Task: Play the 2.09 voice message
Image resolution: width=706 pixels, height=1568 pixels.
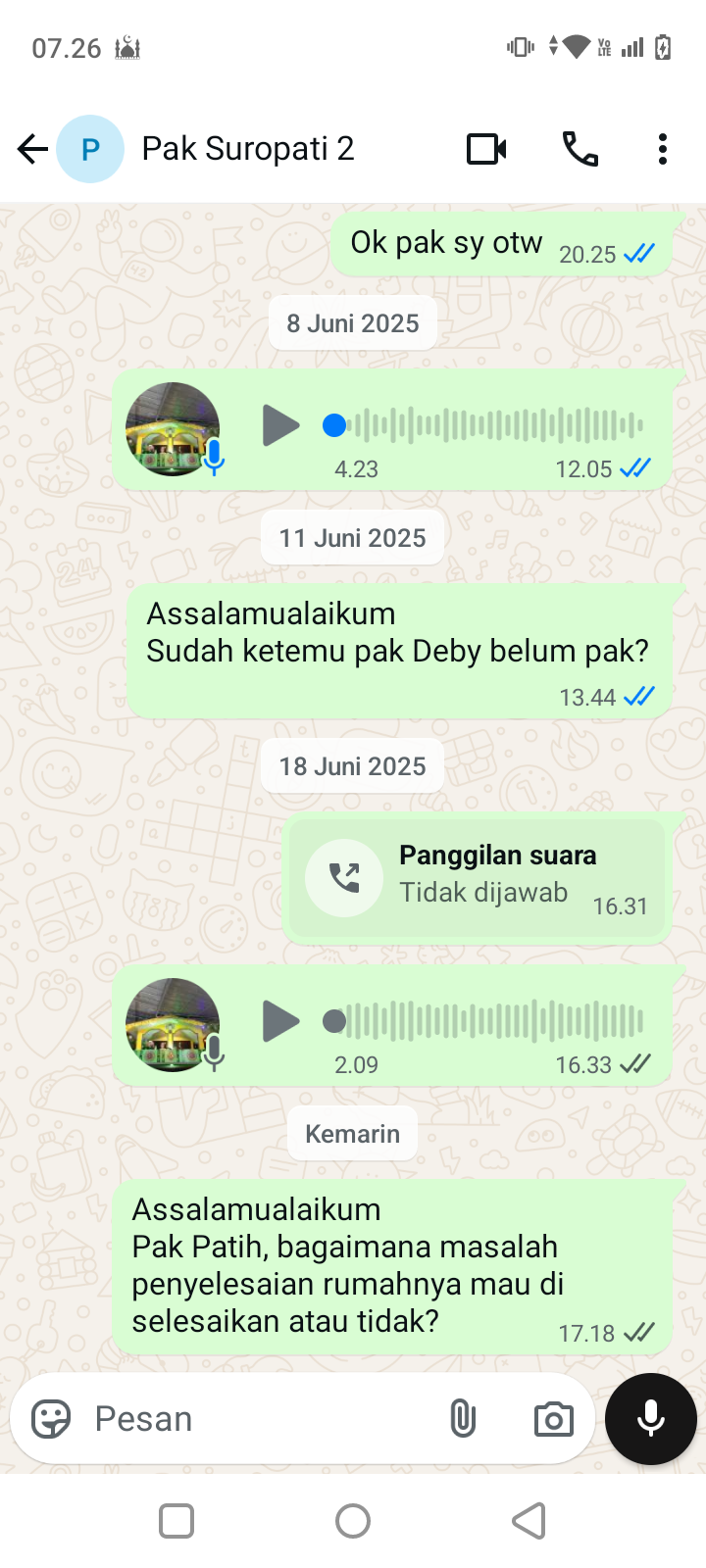Action: [x=280, y=1021]
